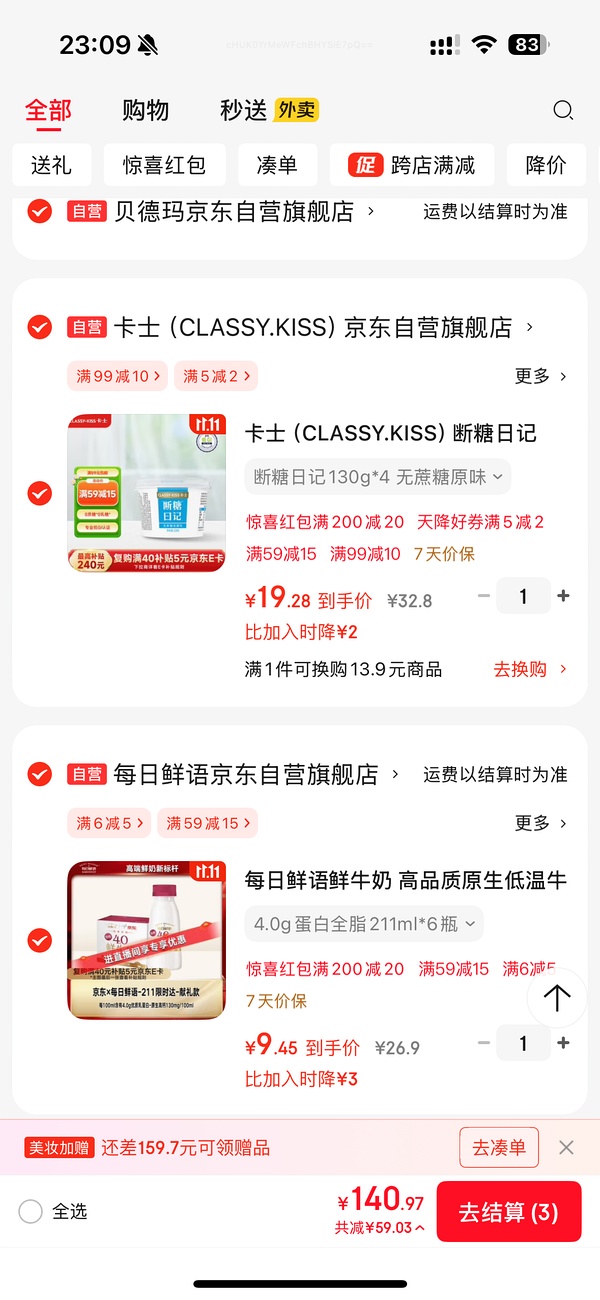
Task: Increase quantity of 每日鲜语鲜牛奶
Action: tap(563, 1044)
